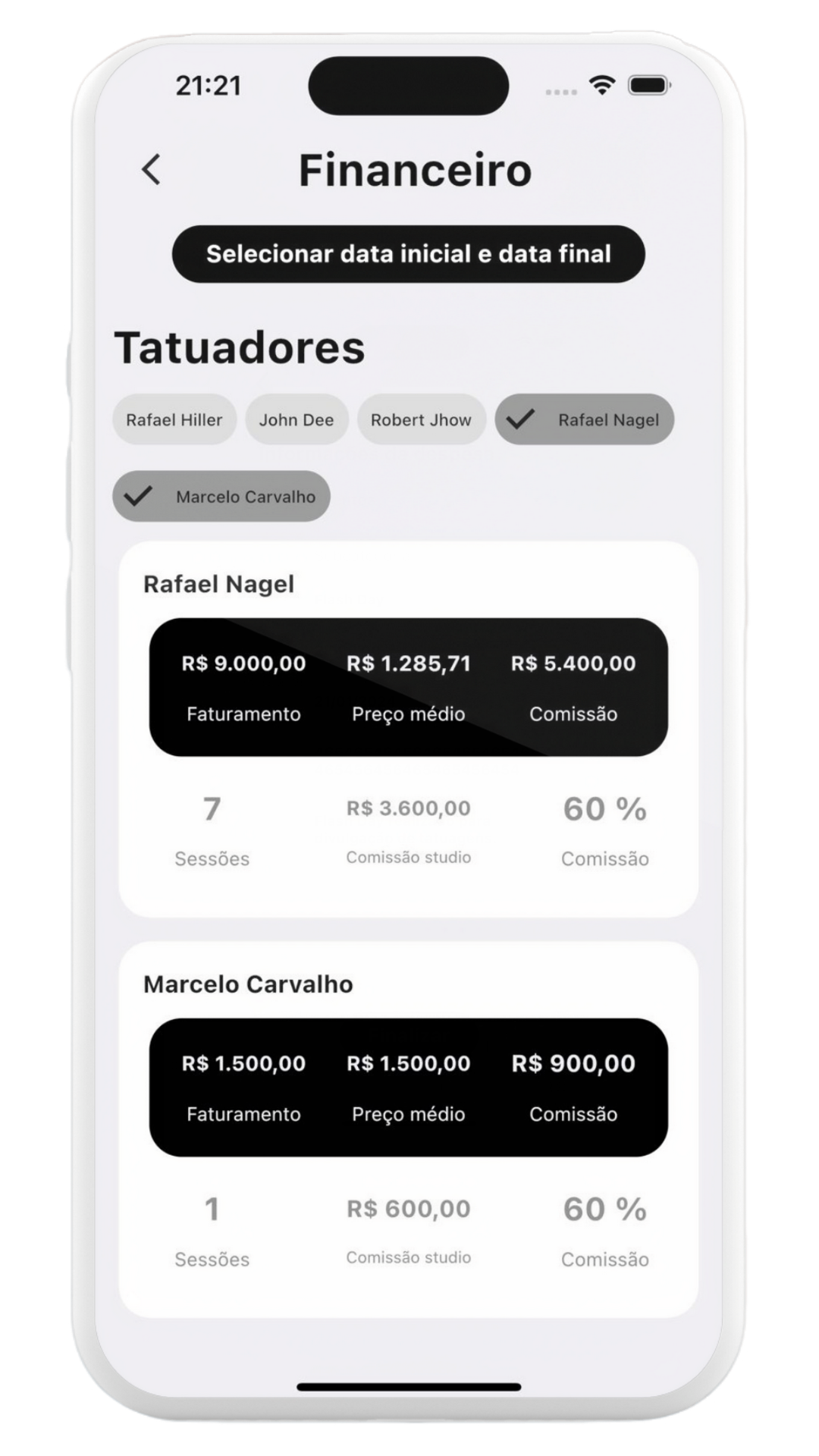819x1456 pixels.
Task: Select the Robert Jhow artist chip
Action: 421,419
